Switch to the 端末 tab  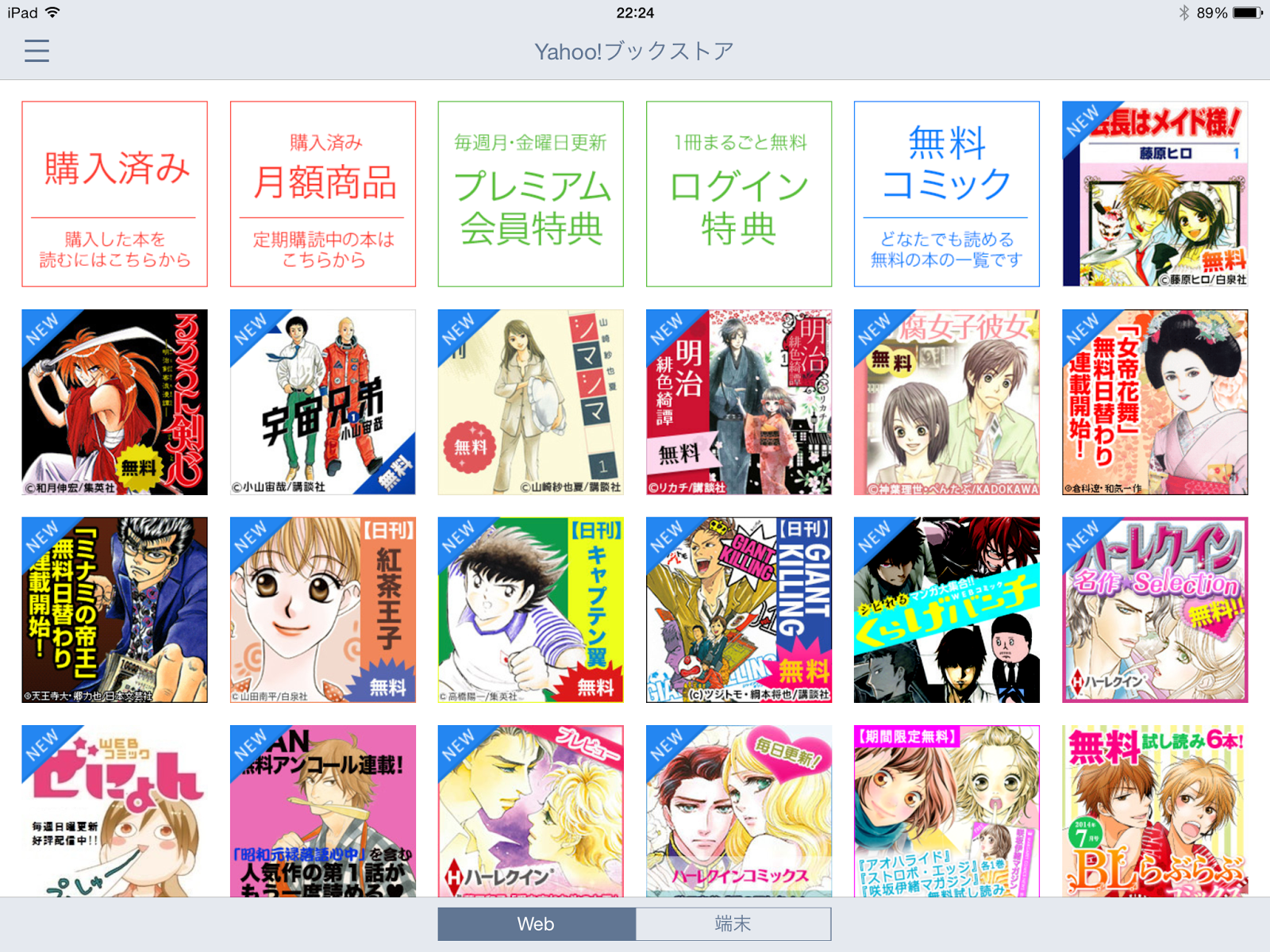click(x=733, y=924)
